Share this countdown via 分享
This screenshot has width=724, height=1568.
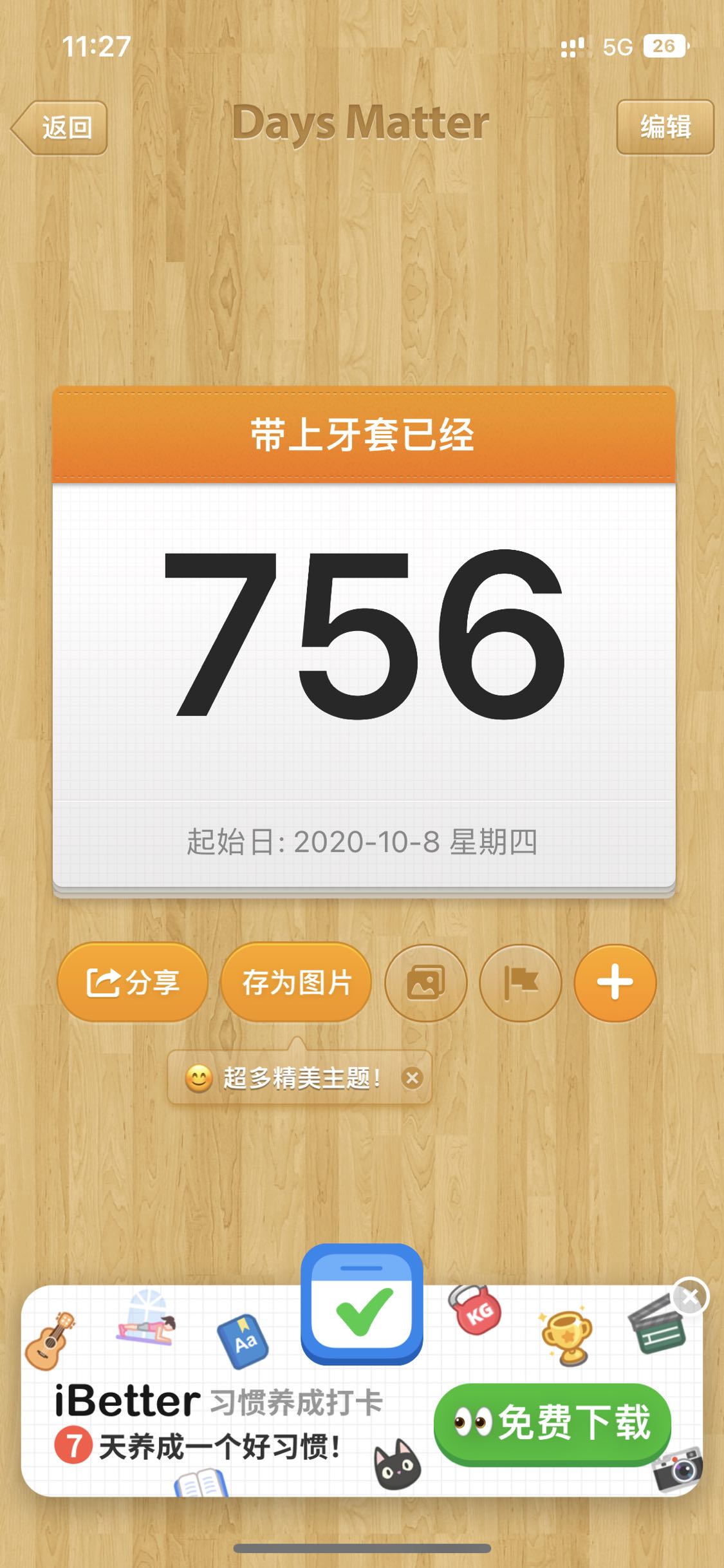click(x=133, y=982)
